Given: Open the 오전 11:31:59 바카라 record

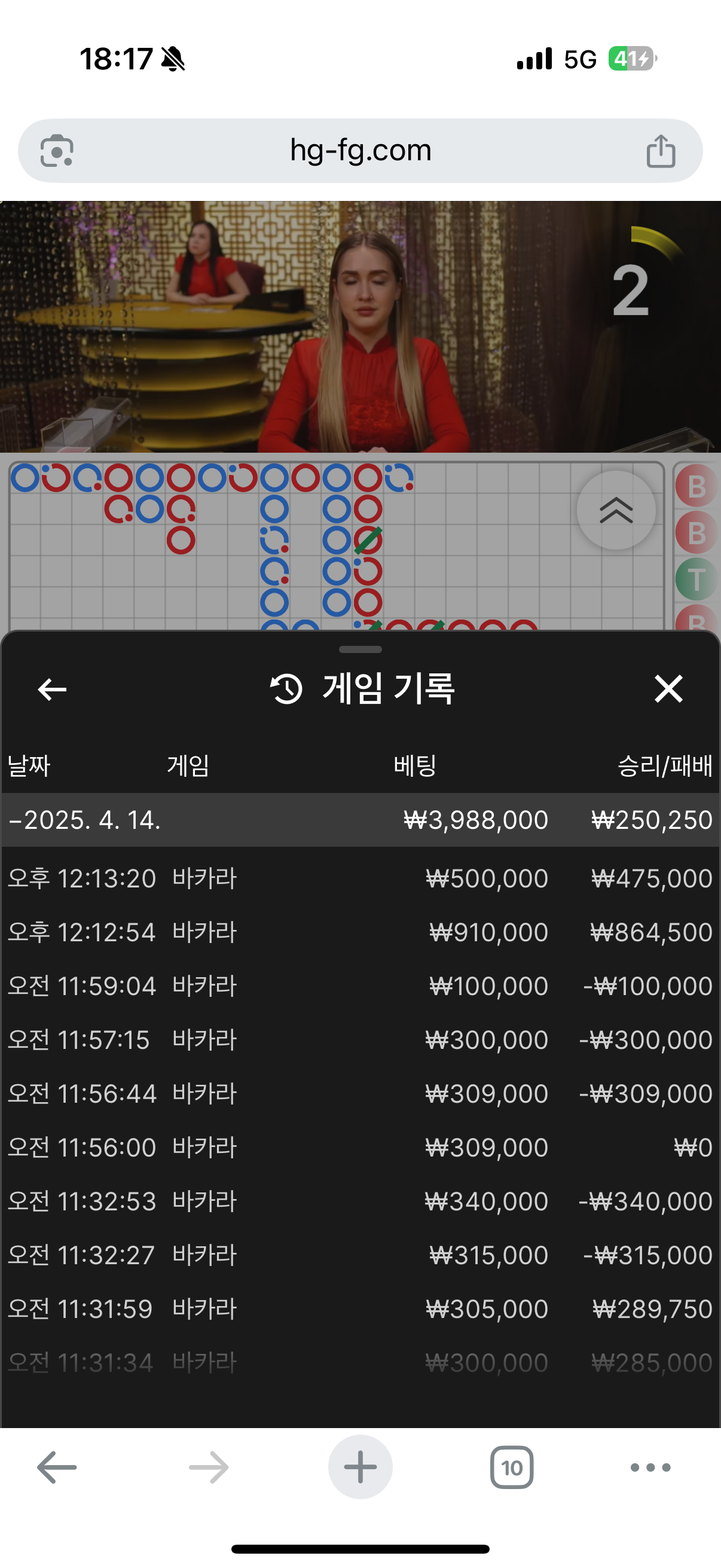Looking at the screenshot, I should coord(359,1308).
